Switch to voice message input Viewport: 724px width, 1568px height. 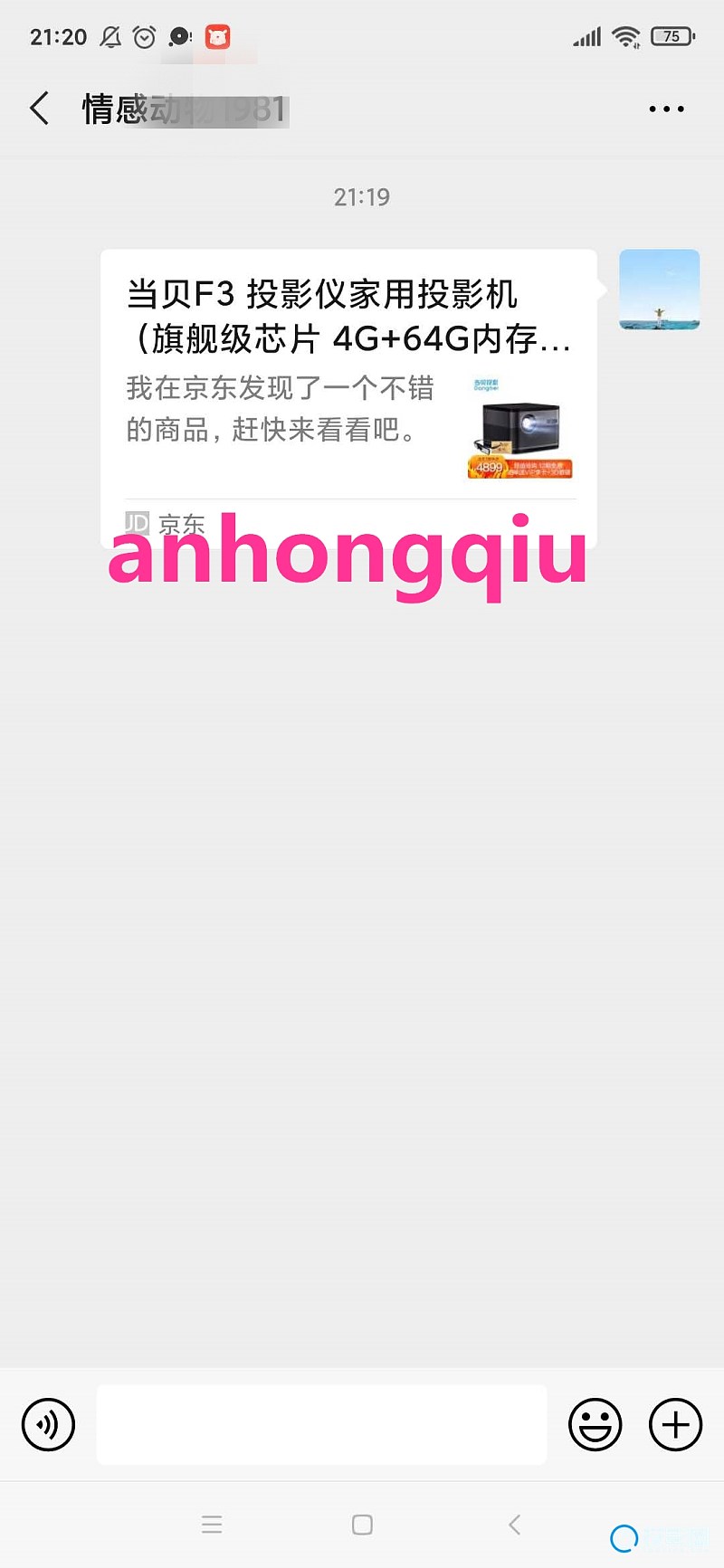pos(48,1425)
